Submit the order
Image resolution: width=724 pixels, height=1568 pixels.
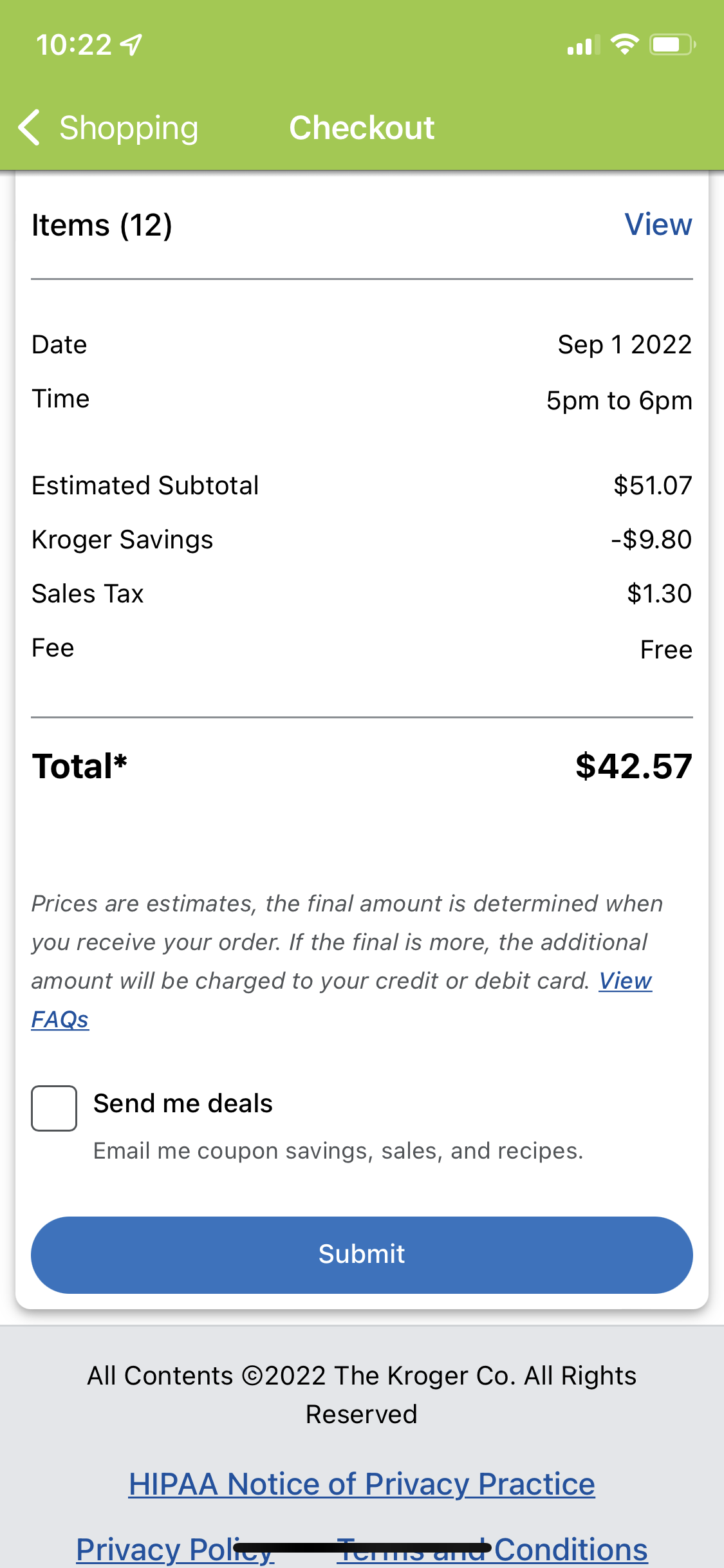point(362,1255)
